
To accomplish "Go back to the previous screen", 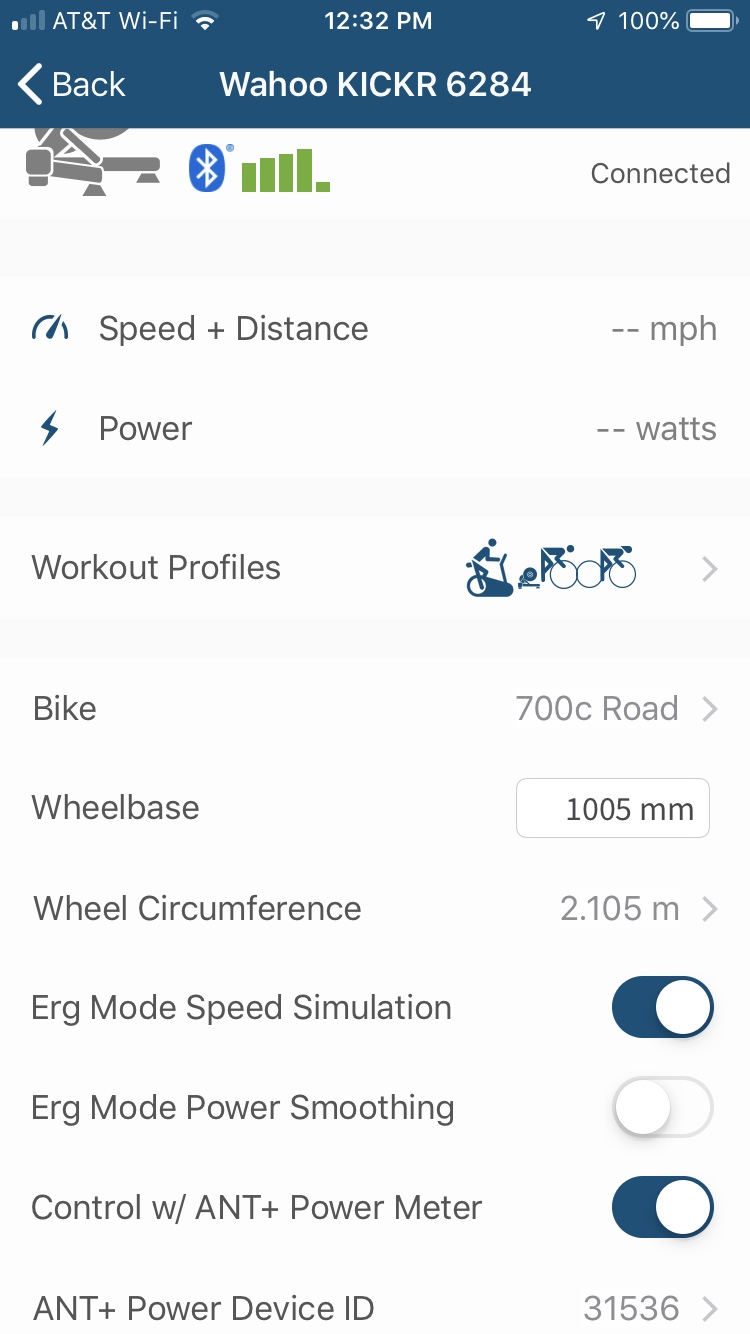I will [x=72, y=85].
